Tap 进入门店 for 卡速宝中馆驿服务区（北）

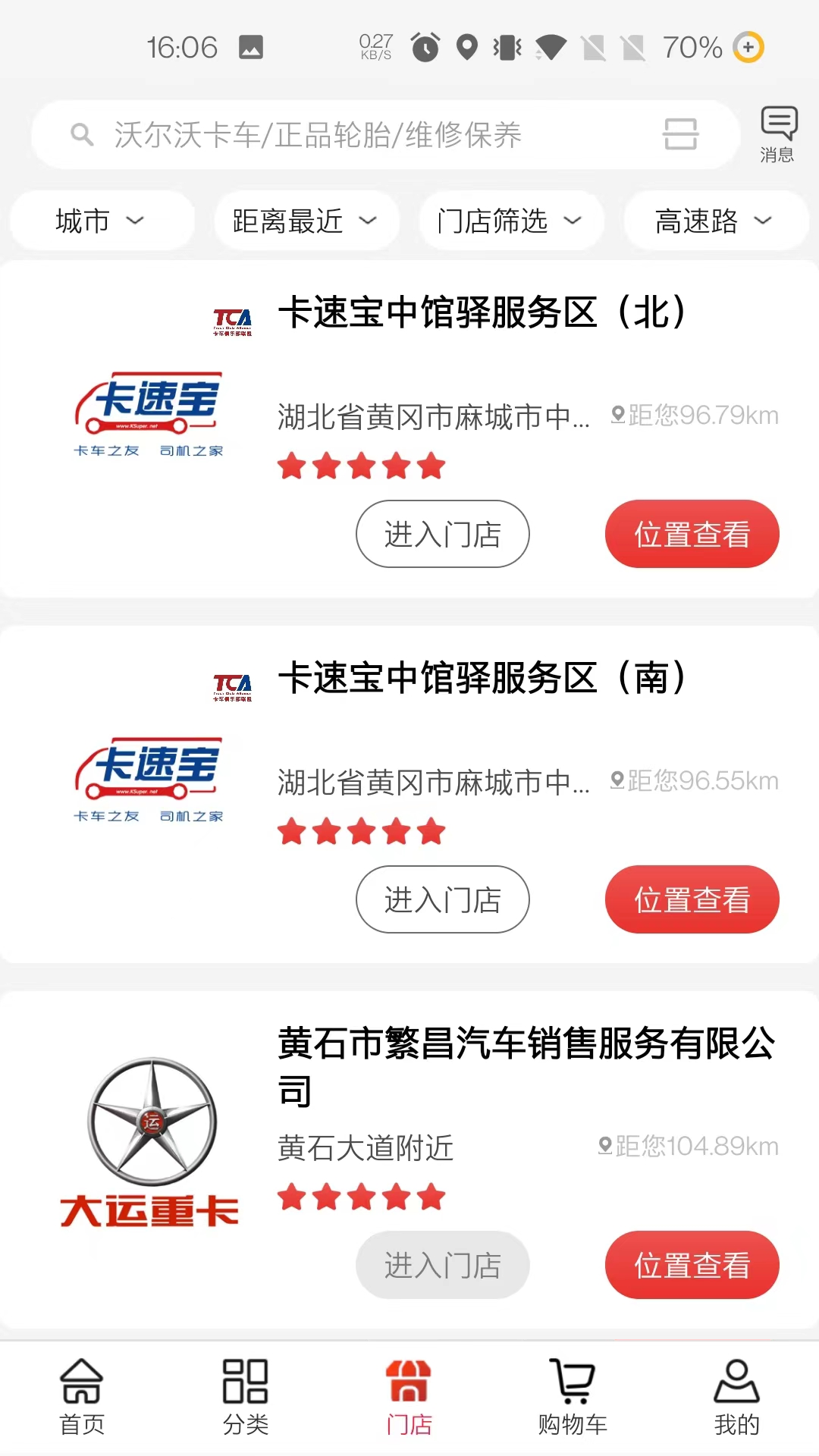(x=442, y=534)
